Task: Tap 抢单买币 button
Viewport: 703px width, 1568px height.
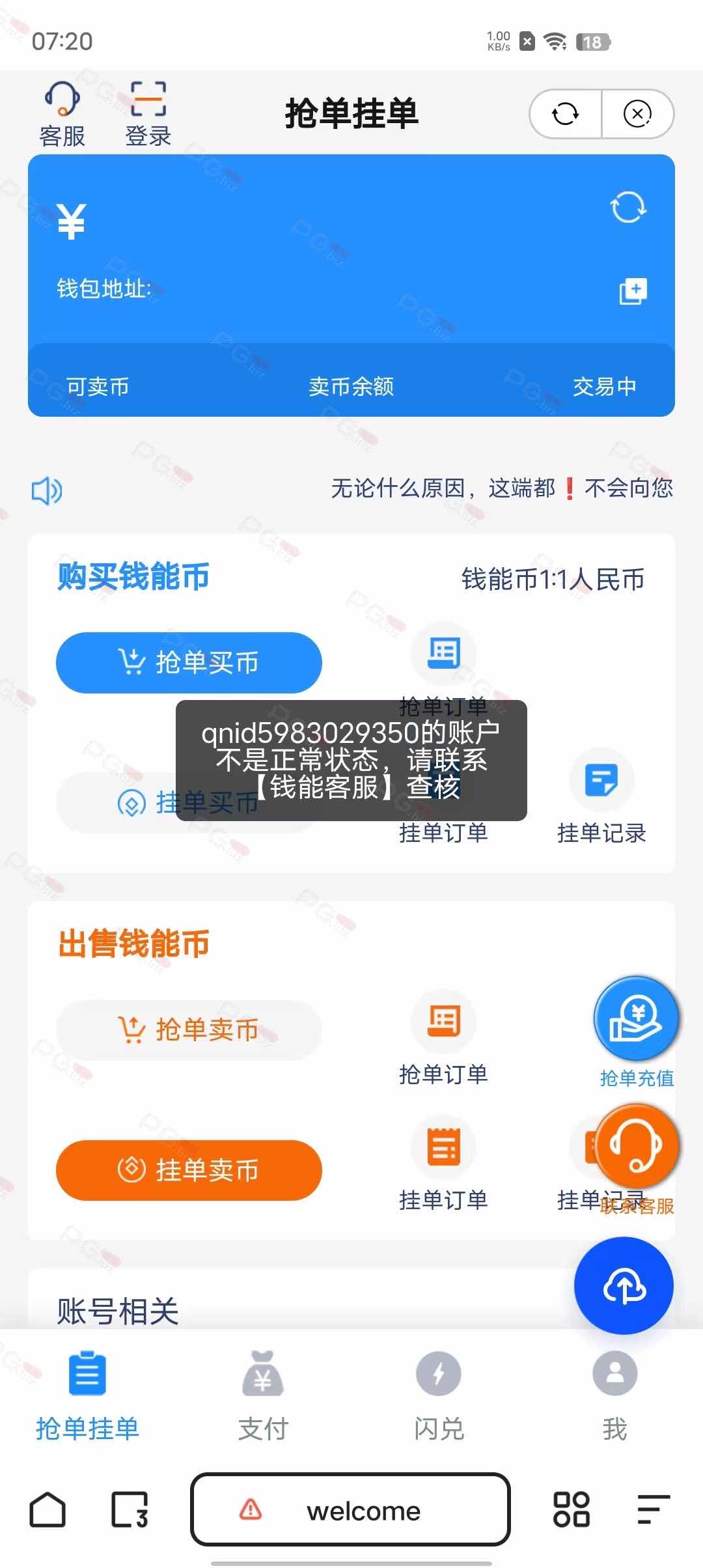Action: (189, 662)
